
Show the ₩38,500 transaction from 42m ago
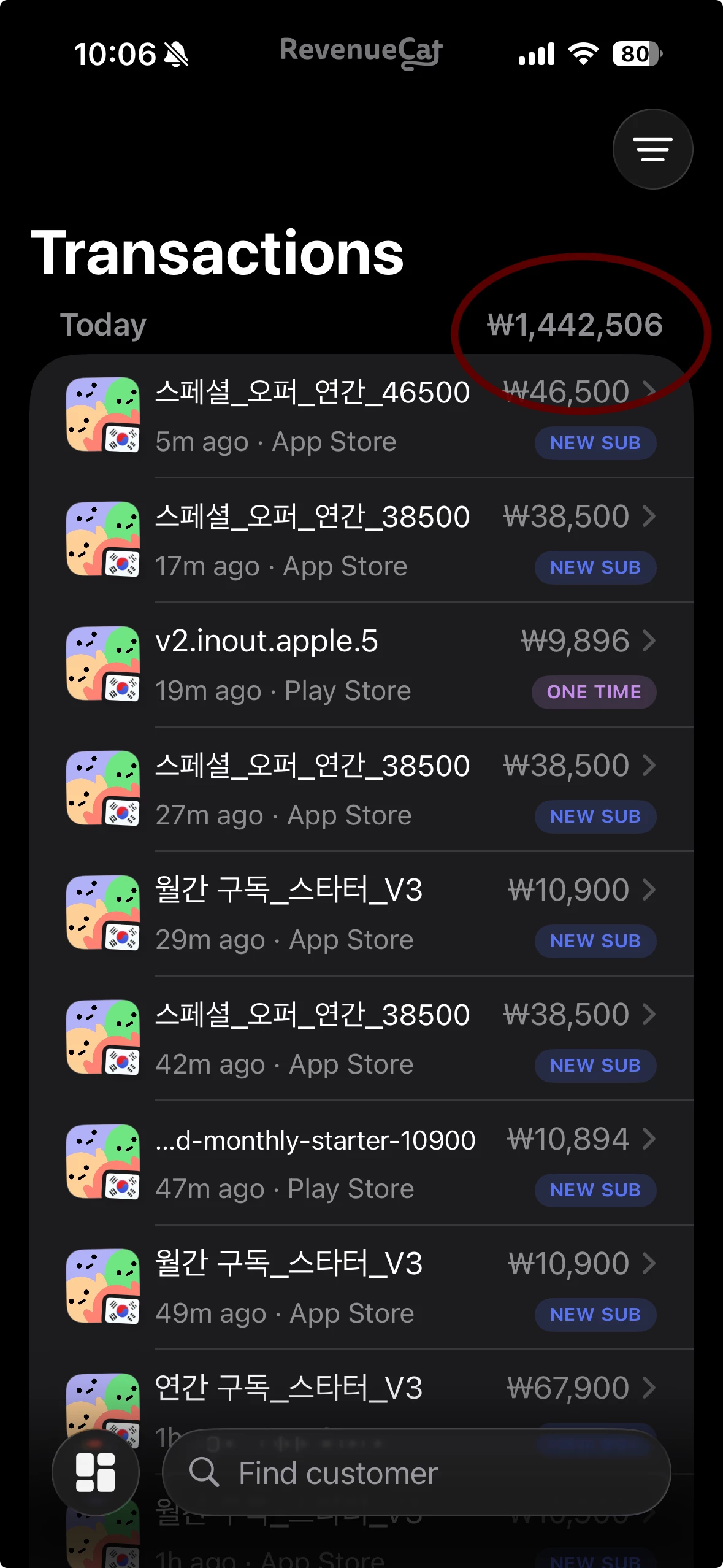(x=361, y=1039)
